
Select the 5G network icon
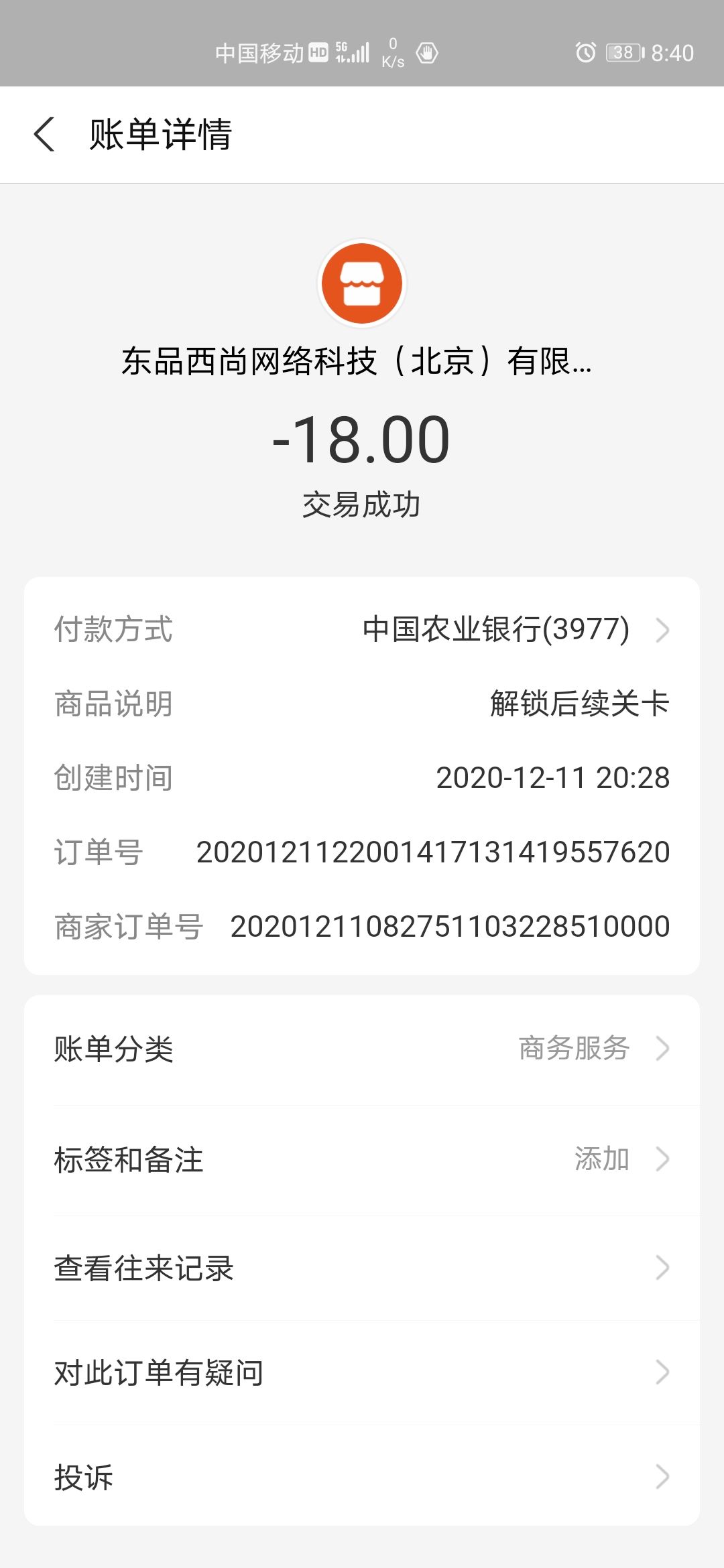pyautogui.click(x=340, y=51)
